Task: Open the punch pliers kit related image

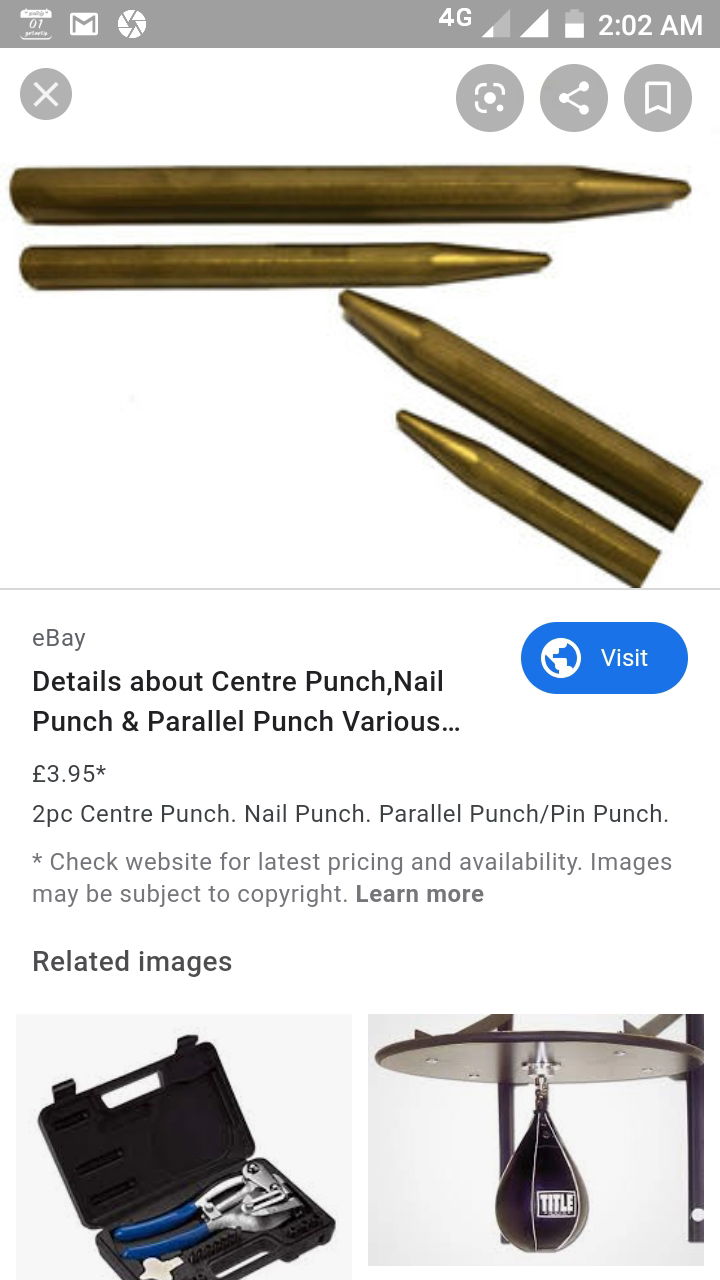Action: point(184,1147)
